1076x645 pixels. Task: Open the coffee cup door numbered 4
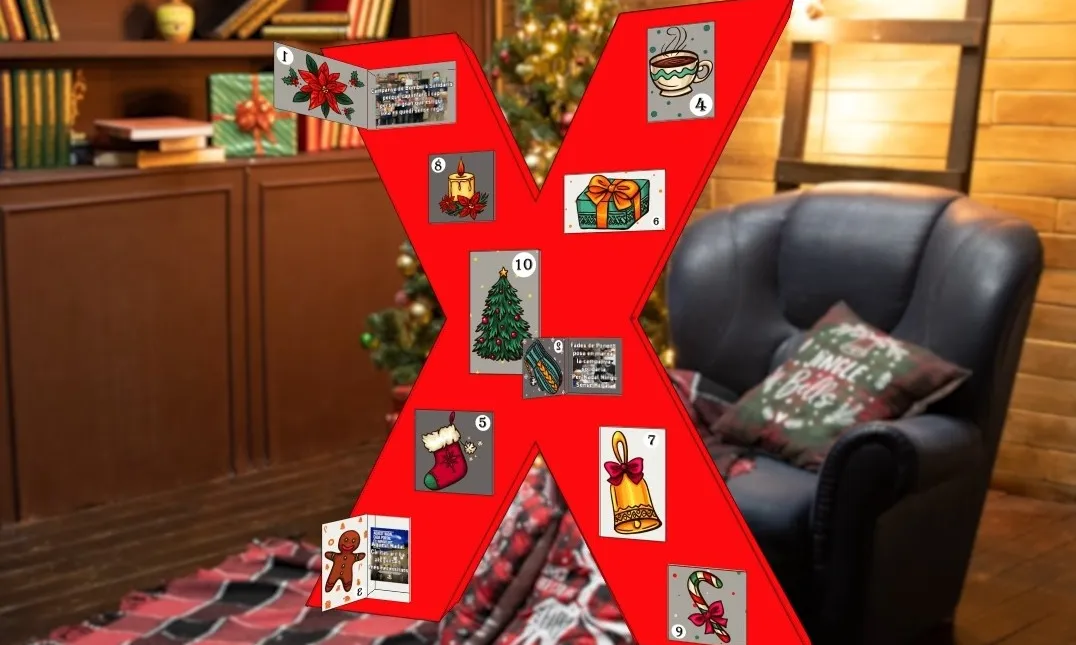click(x=680, y=71)
